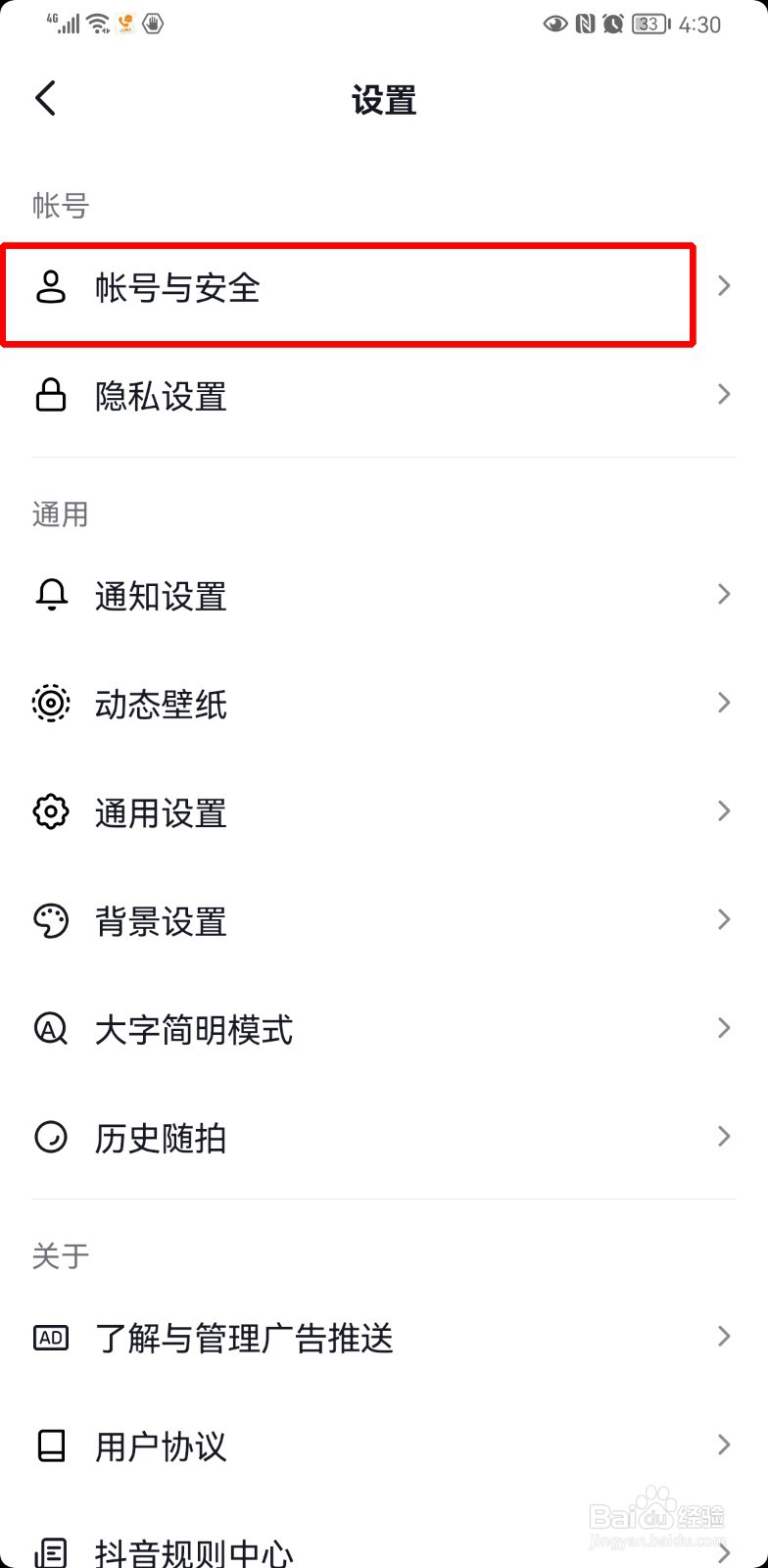The width and height of the screenshot is (768, 1568).
Task: Tap the lock icon beside 隐私设置
Action: click(x=50, y=395)
